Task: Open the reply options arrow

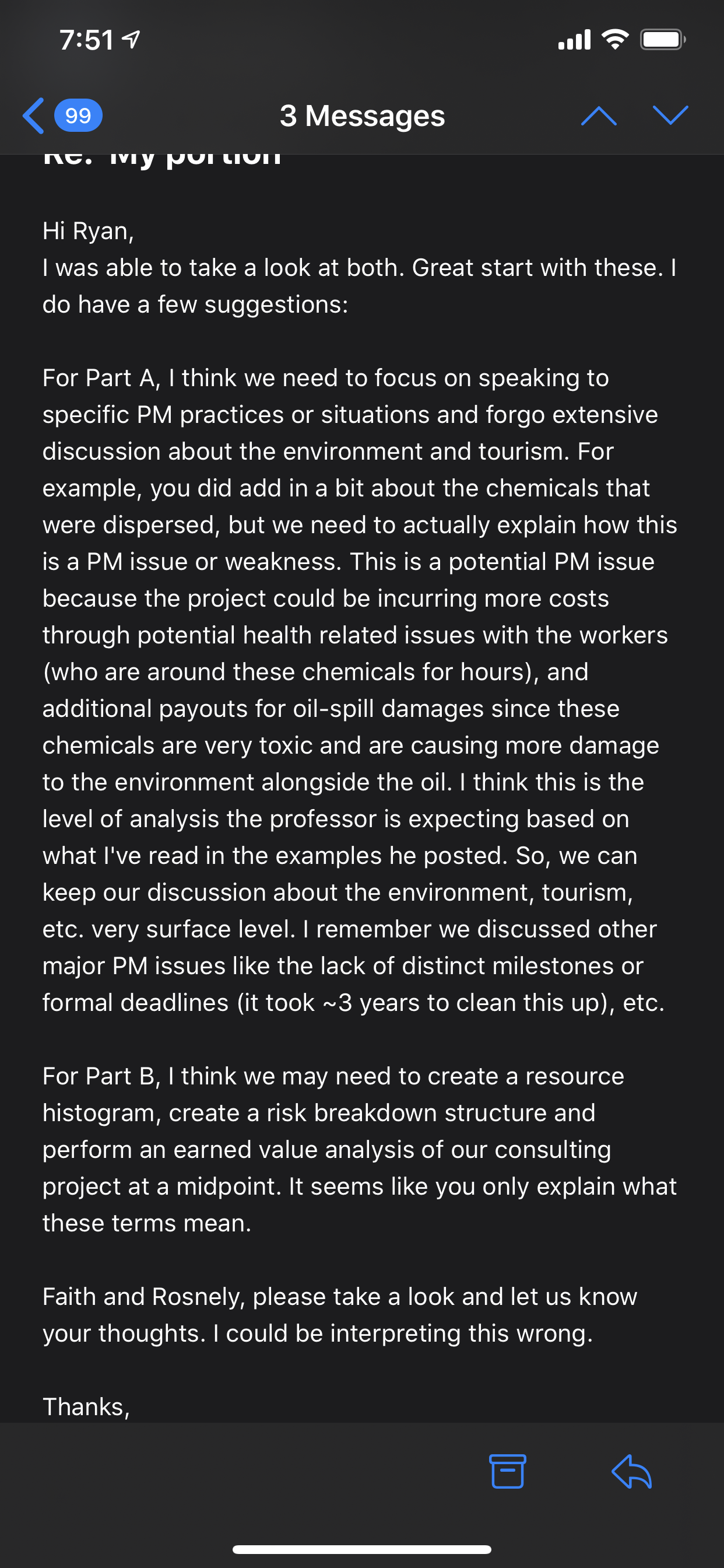Action: [x=631, y=1471]
